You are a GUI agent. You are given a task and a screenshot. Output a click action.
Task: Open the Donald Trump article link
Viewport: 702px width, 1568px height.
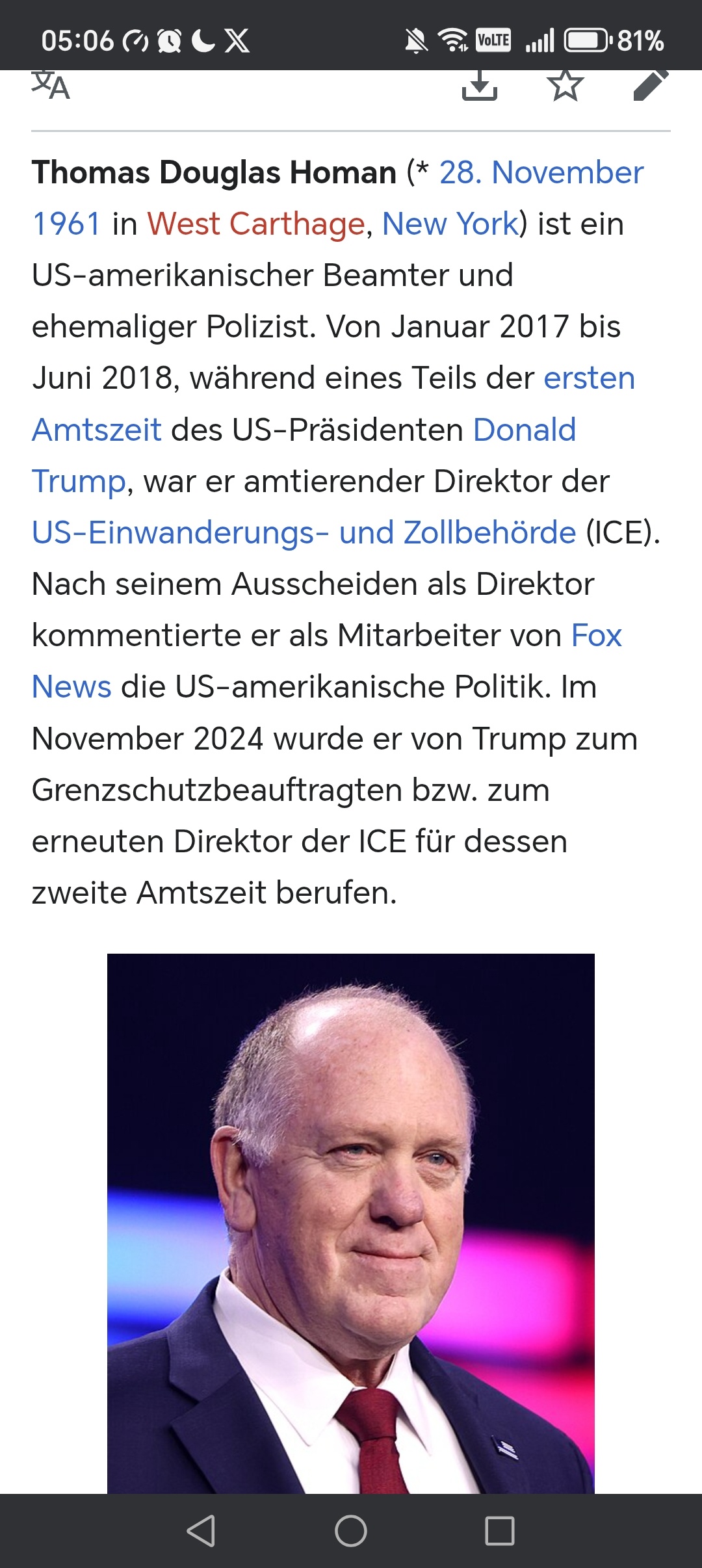click(x=524, y=430)
